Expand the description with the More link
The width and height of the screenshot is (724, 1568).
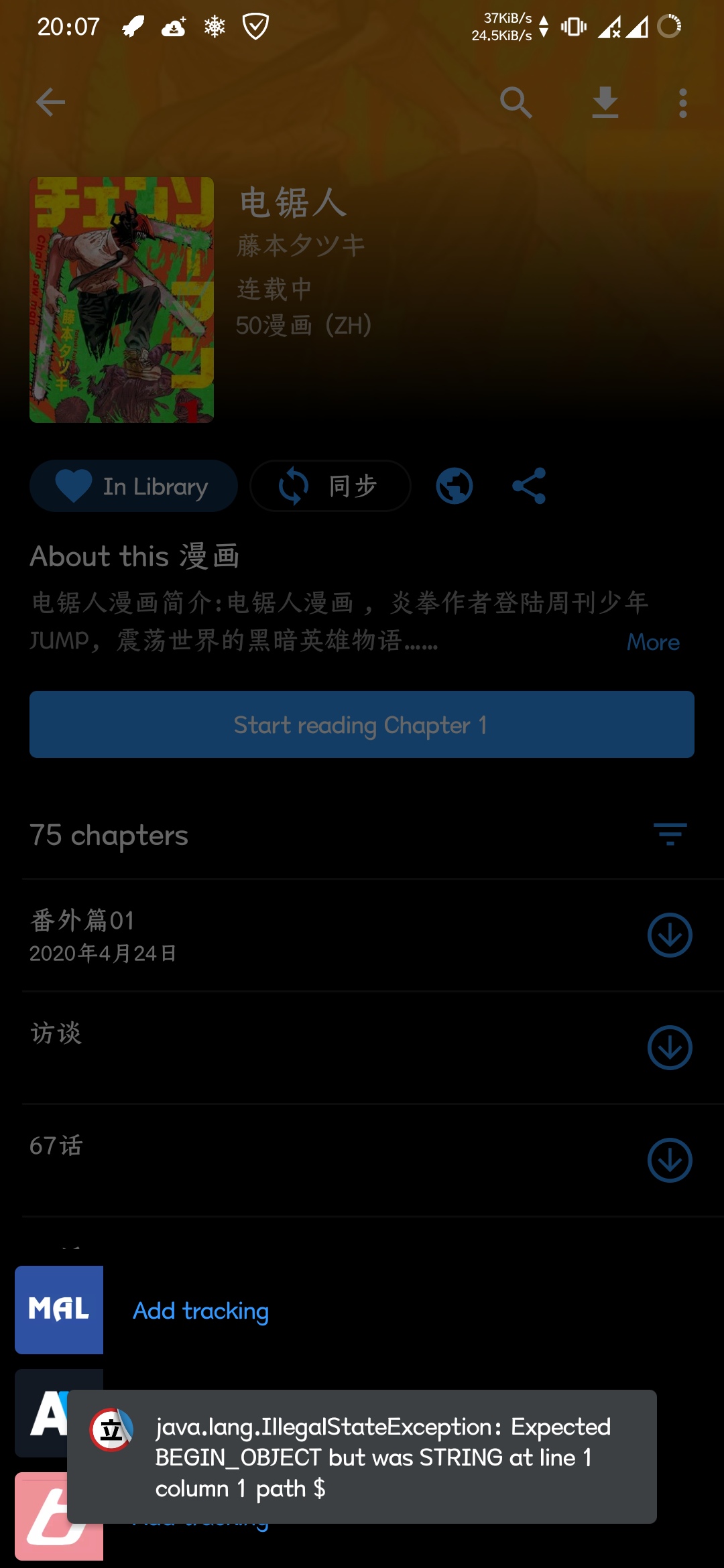click(654, 642)
